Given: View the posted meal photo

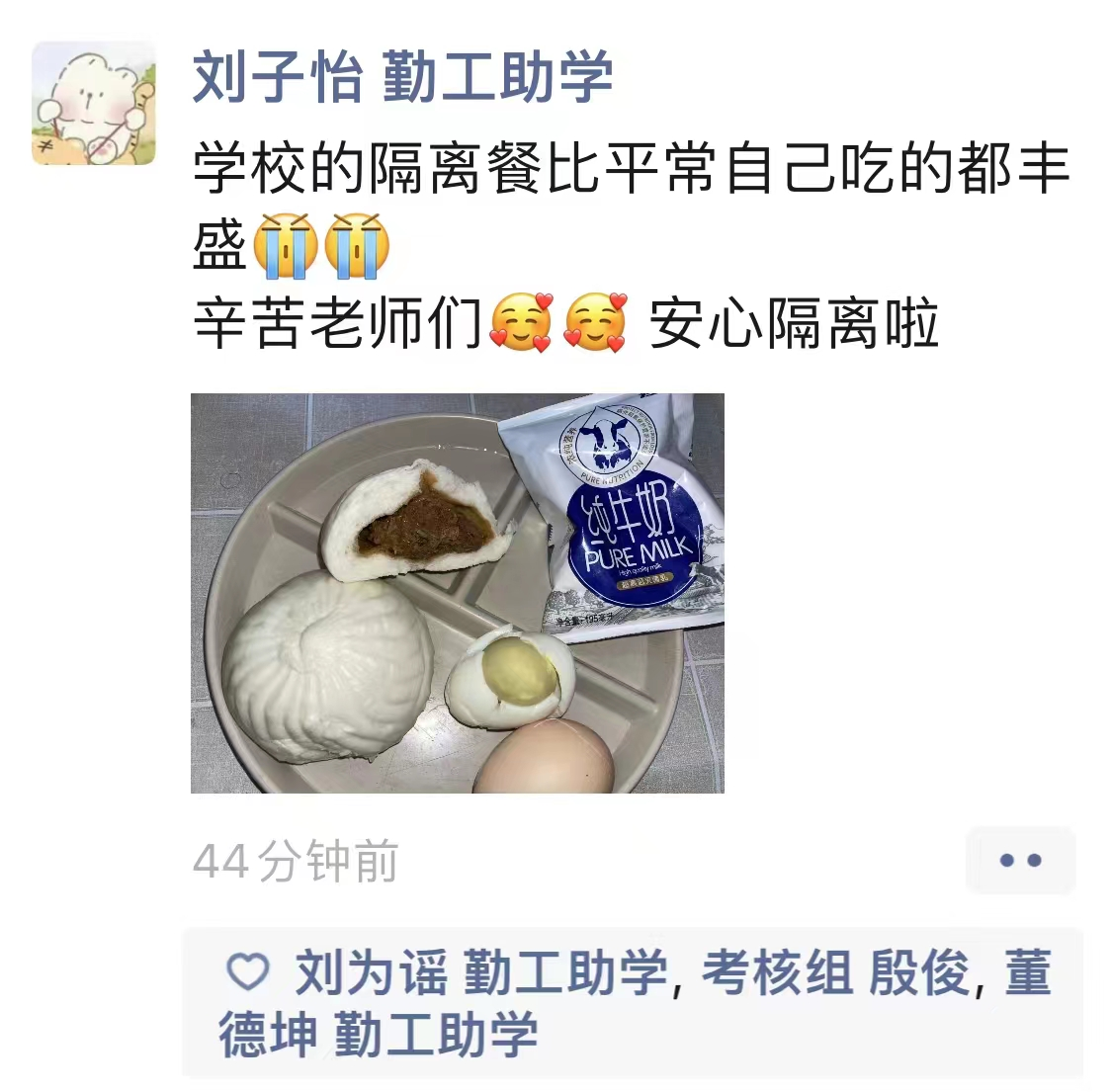Looking at the screenshot, I should click(457, 593).
